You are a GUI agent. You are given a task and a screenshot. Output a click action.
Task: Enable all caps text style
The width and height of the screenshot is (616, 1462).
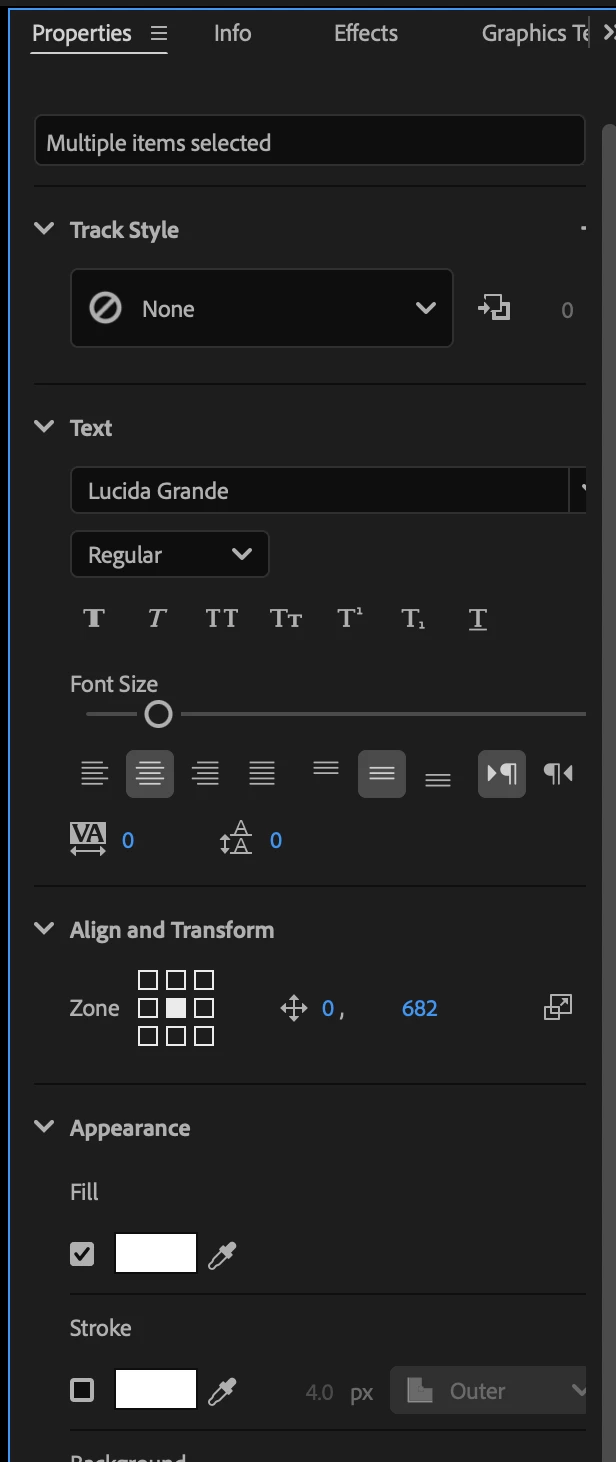[221, 619]
